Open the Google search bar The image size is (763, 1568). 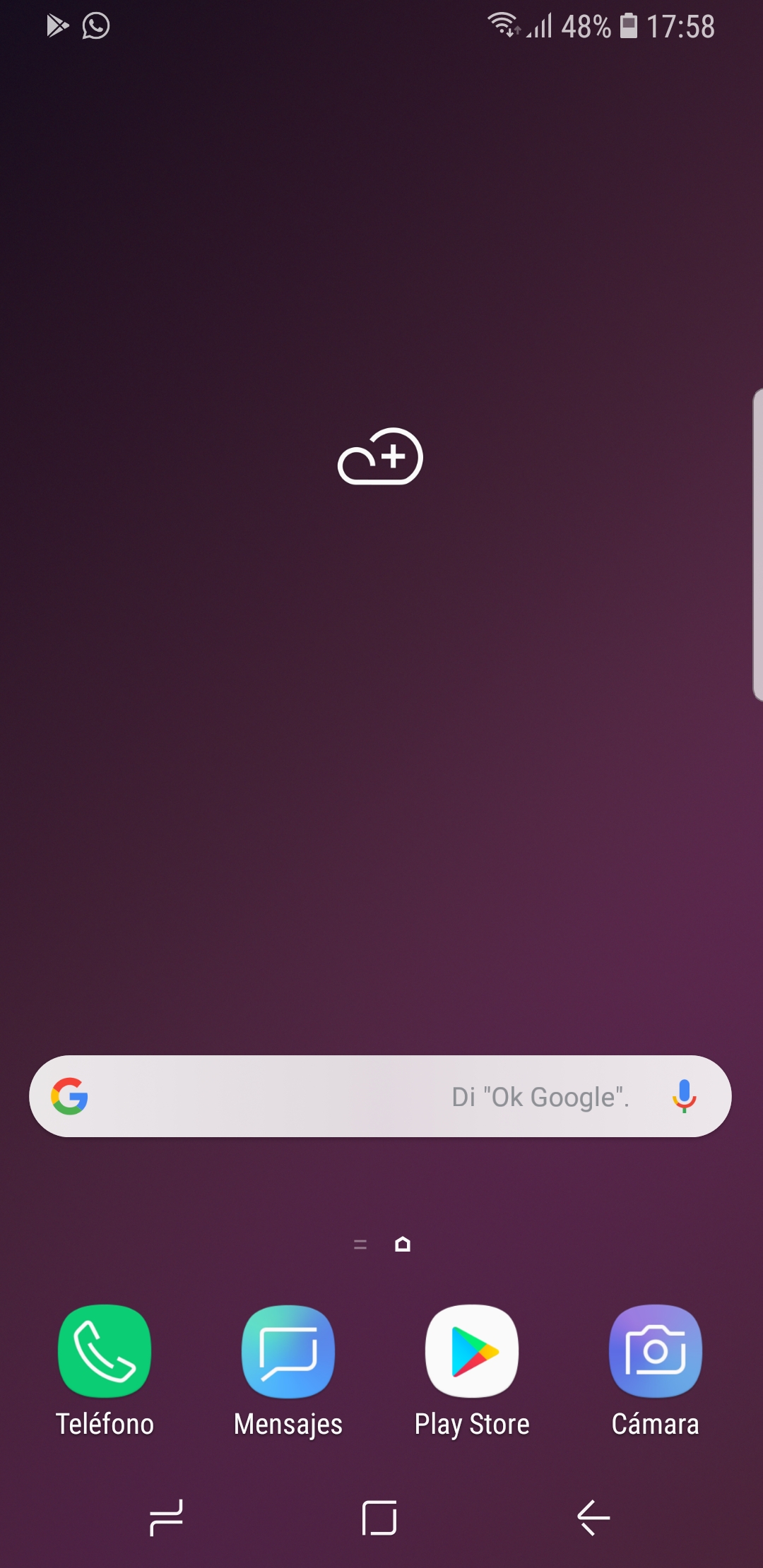380,1096
